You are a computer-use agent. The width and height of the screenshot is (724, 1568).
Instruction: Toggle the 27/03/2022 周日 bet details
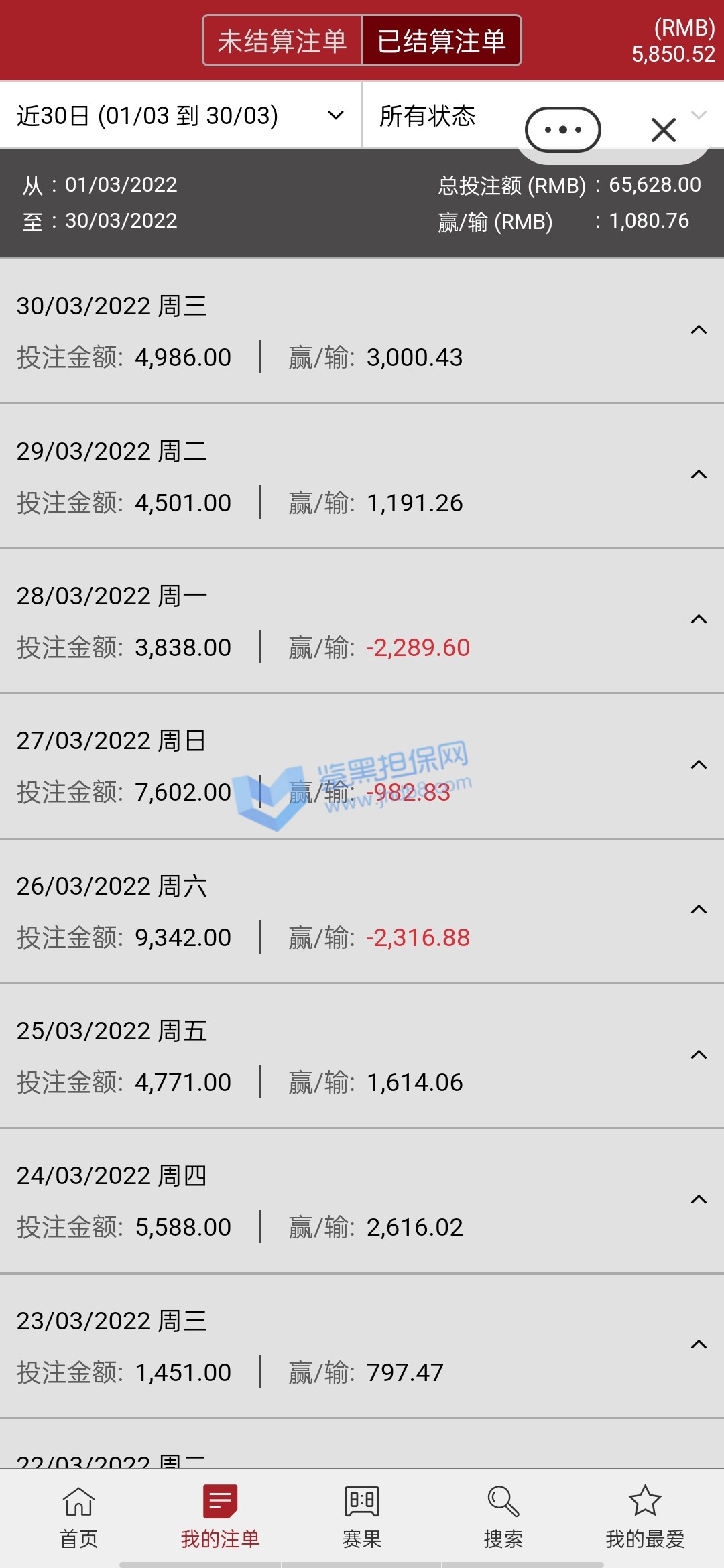point(699,765)
